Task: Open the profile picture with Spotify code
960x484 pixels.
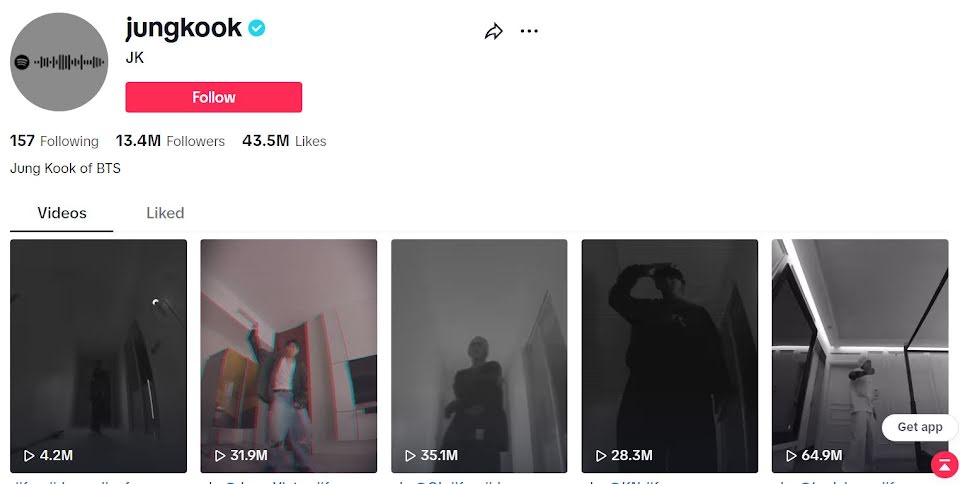Action: coord(59,62)
